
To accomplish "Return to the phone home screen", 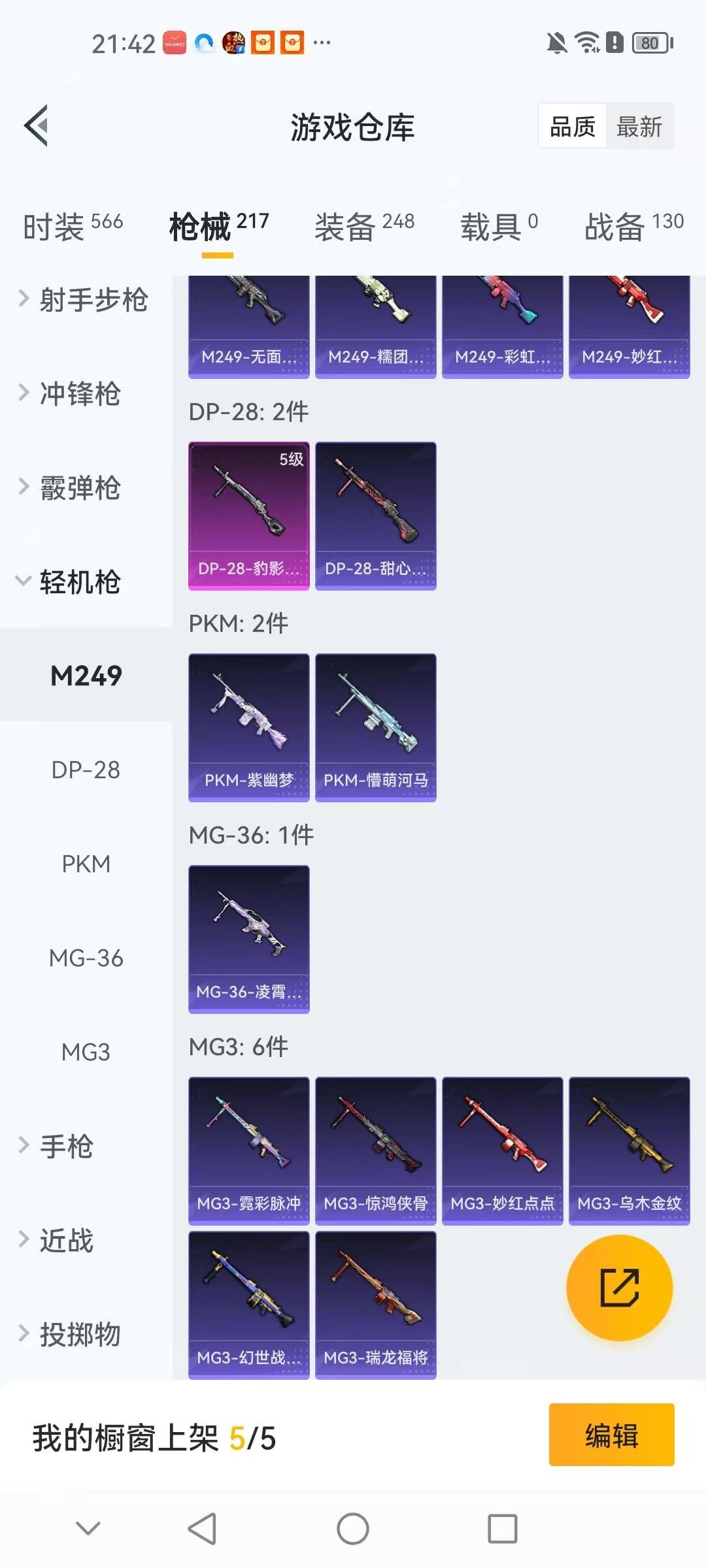I will point(353,1529).
